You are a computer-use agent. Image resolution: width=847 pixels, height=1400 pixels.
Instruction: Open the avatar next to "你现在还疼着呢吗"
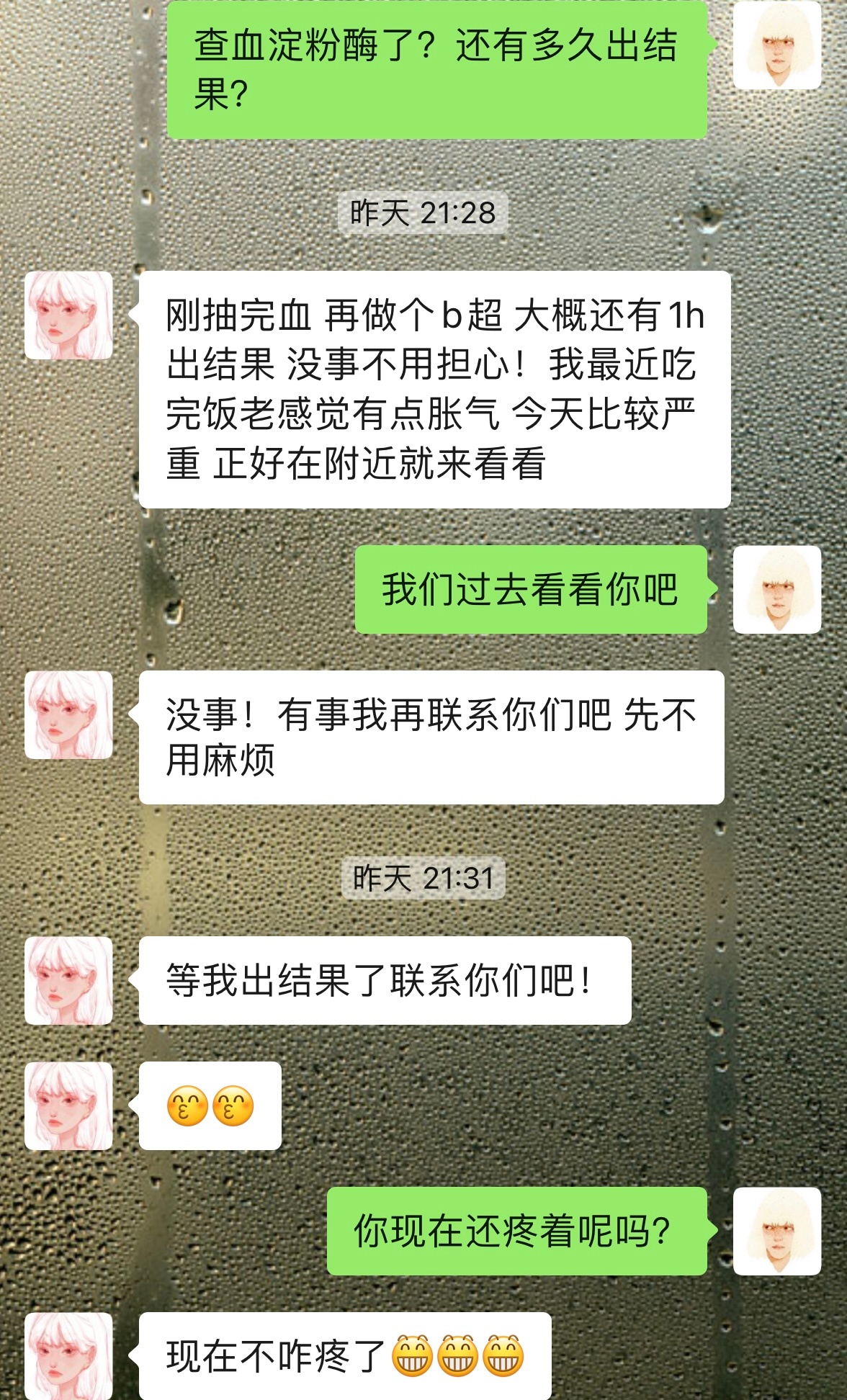click(776, 1231)
